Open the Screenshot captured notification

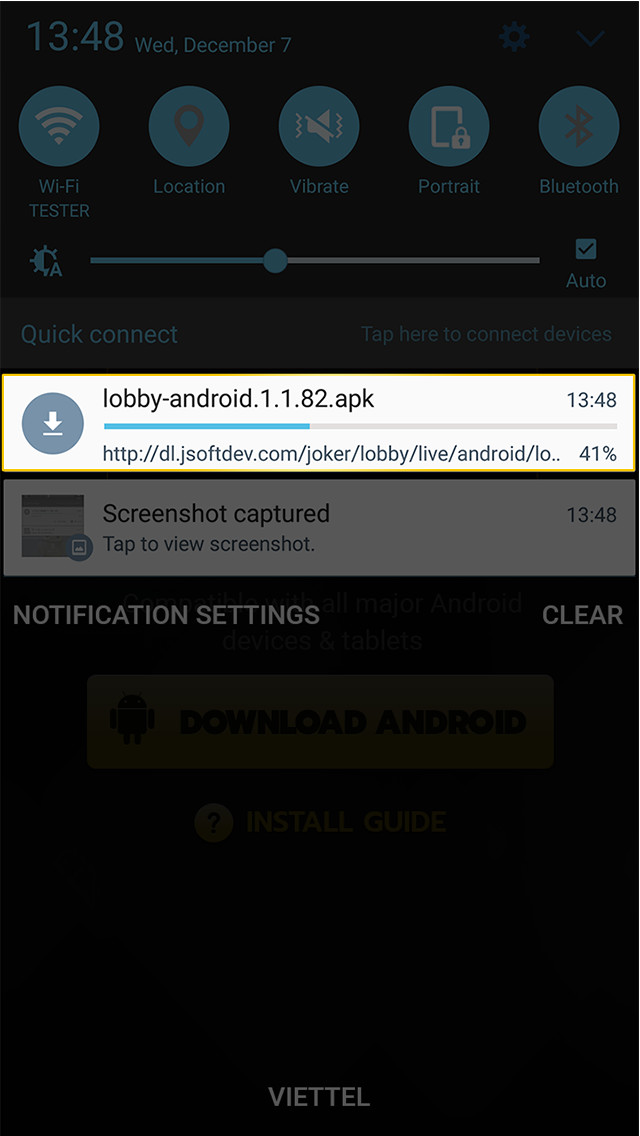(x=320, y=527)
